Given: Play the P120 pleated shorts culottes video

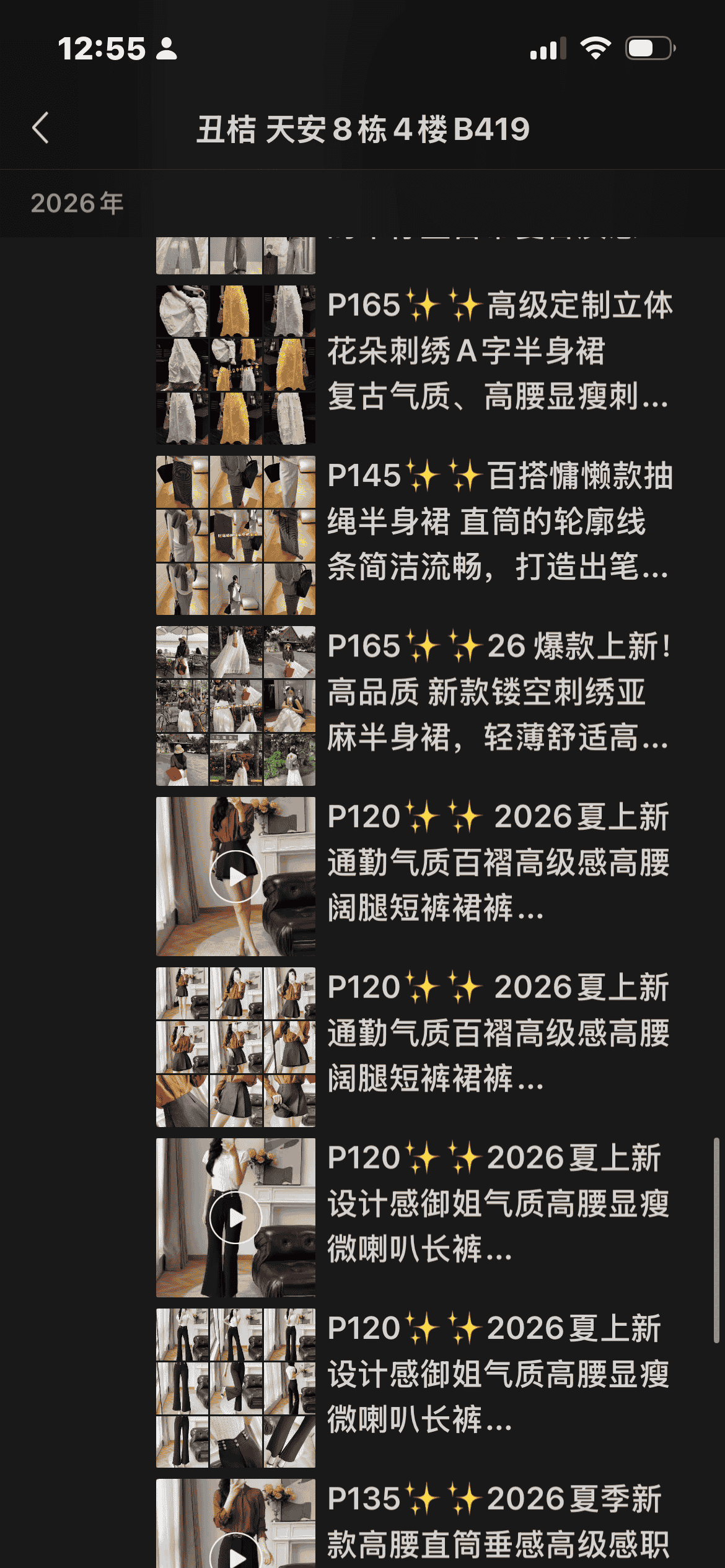Looking at the screenshot, I should coord(235,876).
